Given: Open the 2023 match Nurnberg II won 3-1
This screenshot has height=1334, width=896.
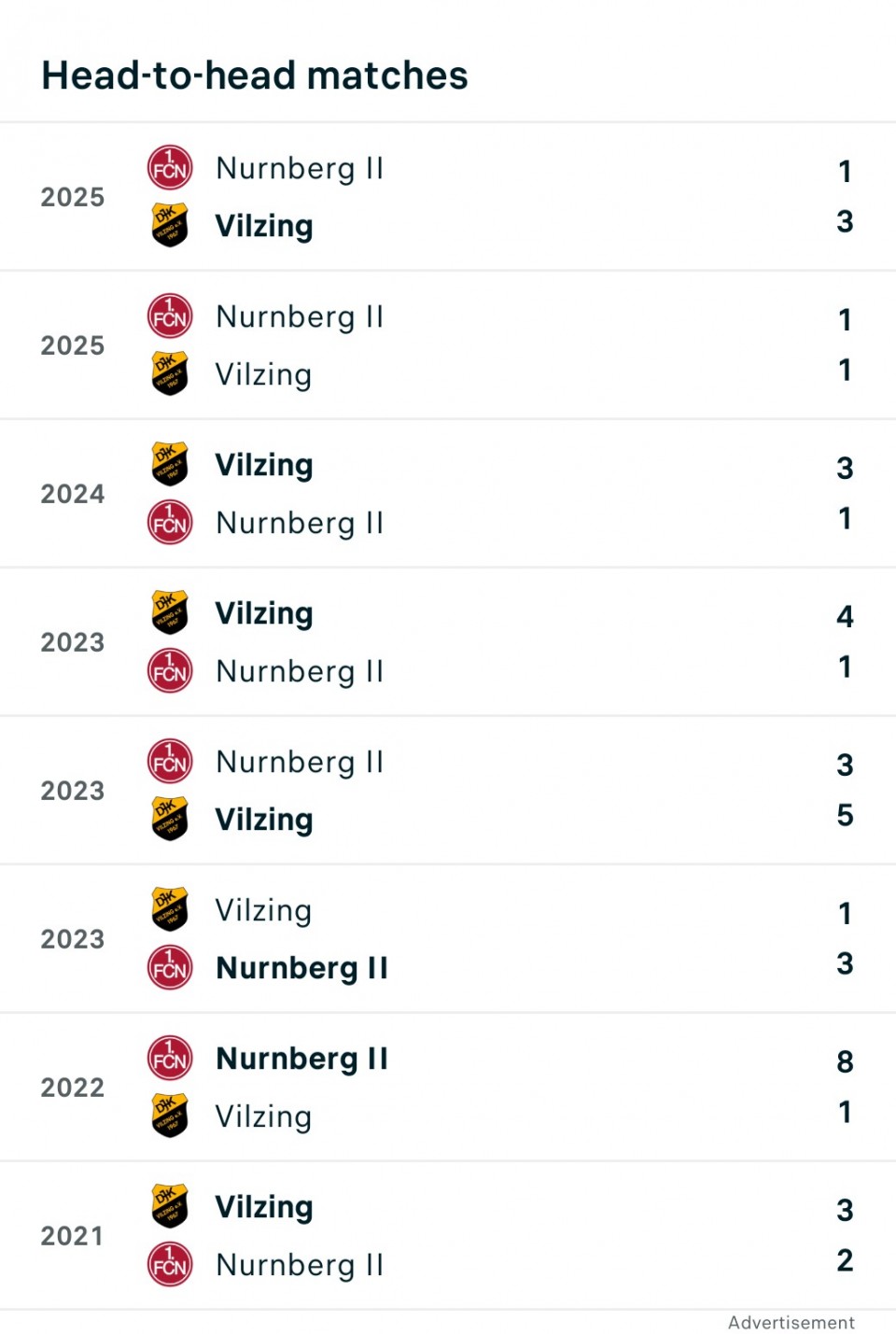Looking at the screenshot, I should (x=448, y=939).
